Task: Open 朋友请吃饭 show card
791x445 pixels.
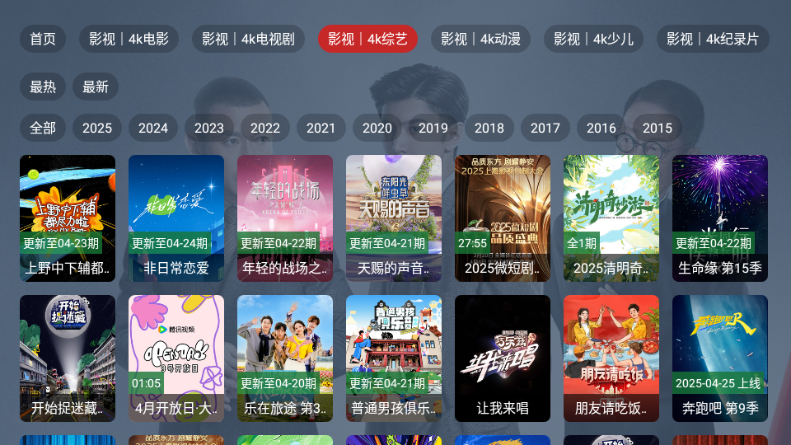Action: click(611, 357)
